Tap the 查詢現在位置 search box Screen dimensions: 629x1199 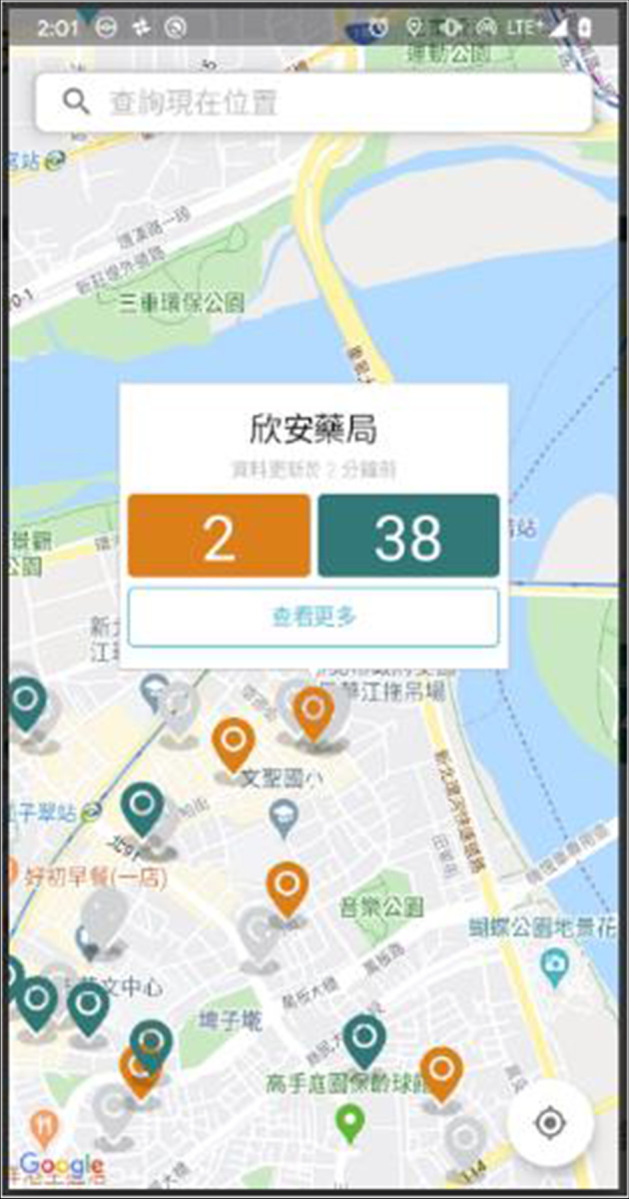pyautogui.click(x=314, y=102)
